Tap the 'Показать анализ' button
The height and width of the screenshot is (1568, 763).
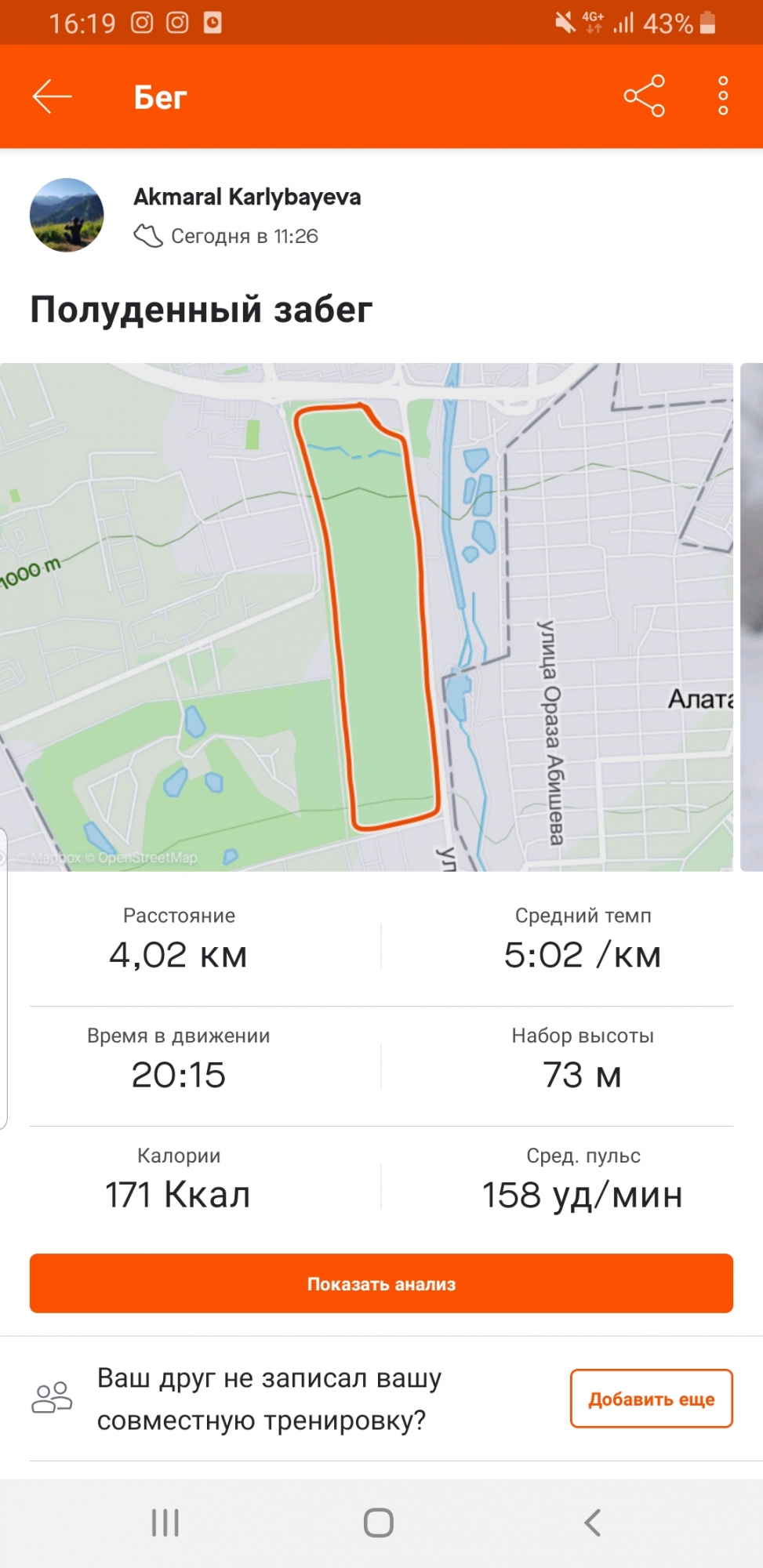coord(381,1283)
